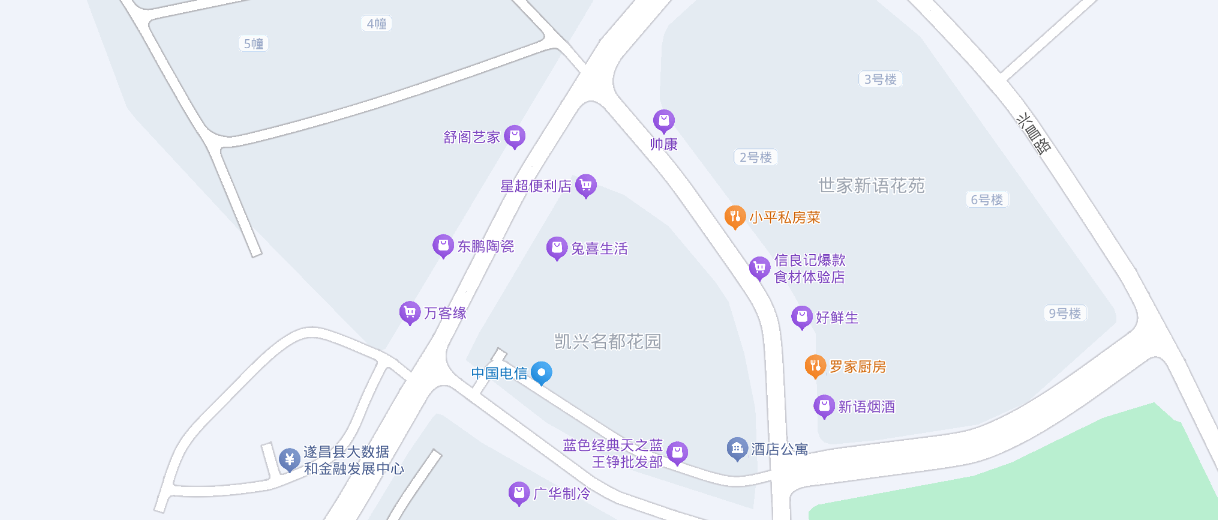Select the 小平私房菜 restaurant pin

coord(735,216)
